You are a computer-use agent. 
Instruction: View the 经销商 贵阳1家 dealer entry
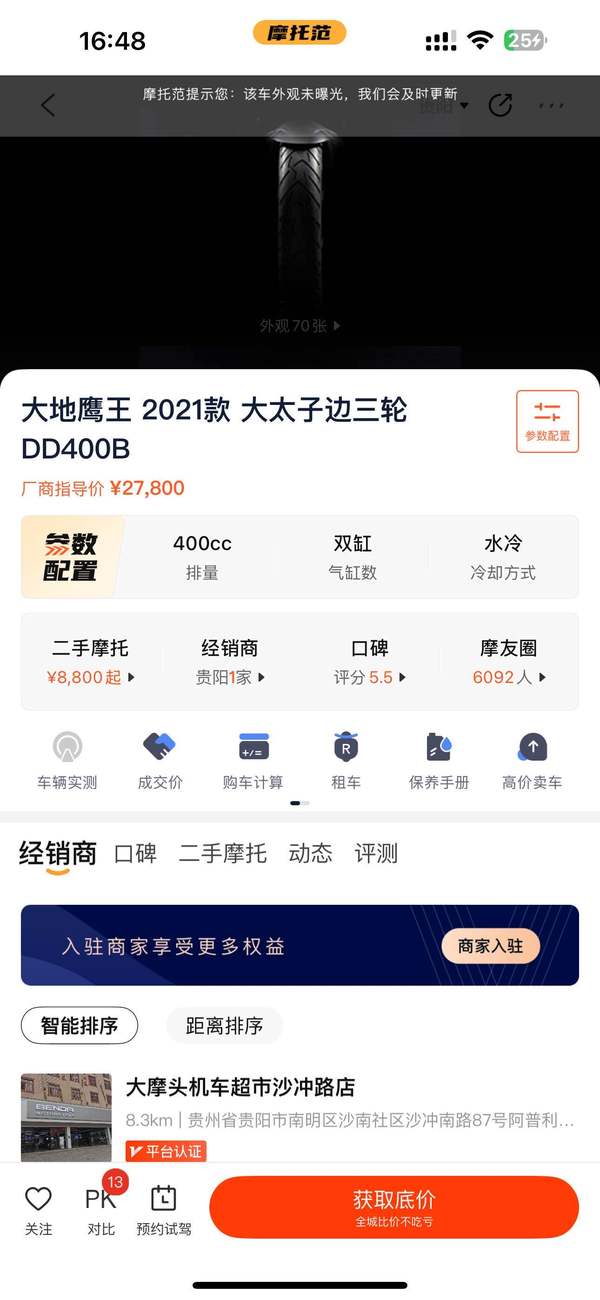tap(230, 662)
